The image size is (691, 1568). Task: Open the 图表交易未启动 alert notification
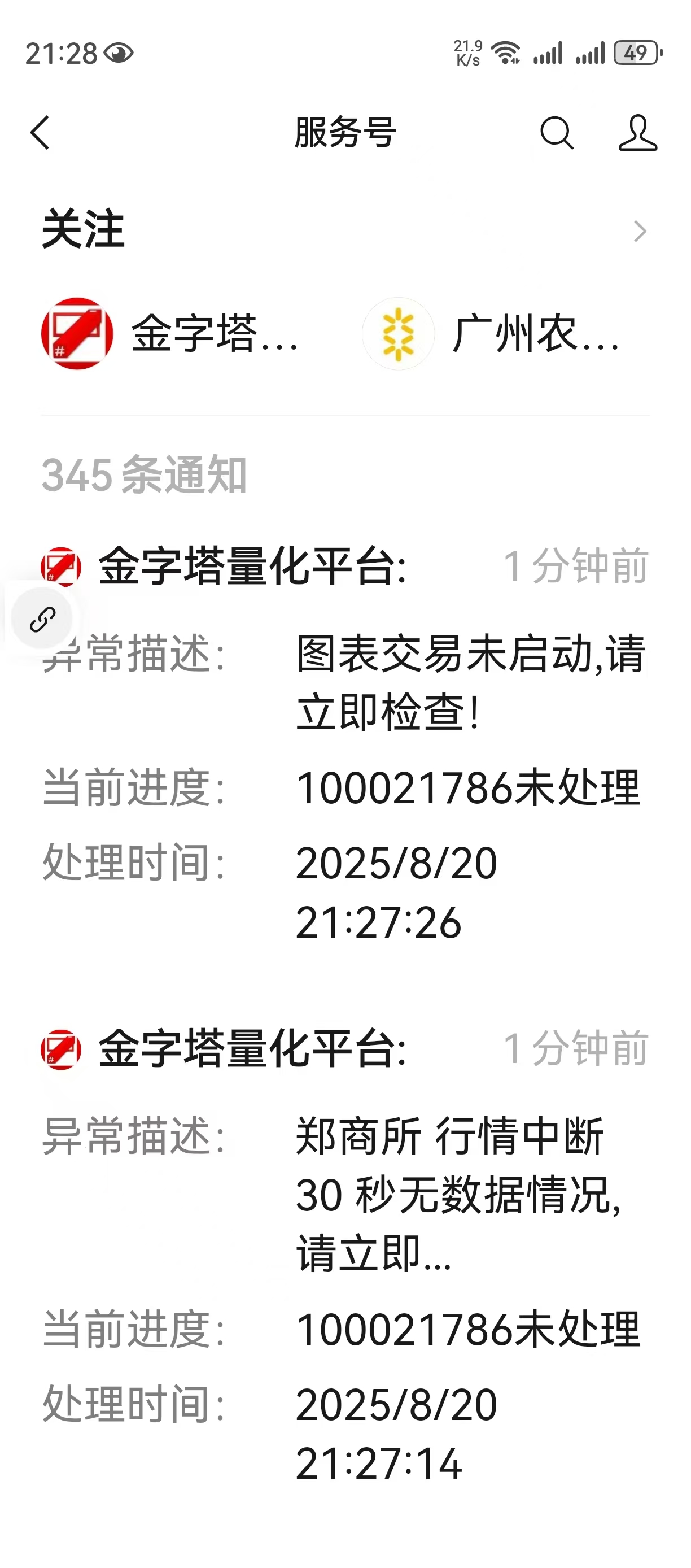(x=469, y=682)
